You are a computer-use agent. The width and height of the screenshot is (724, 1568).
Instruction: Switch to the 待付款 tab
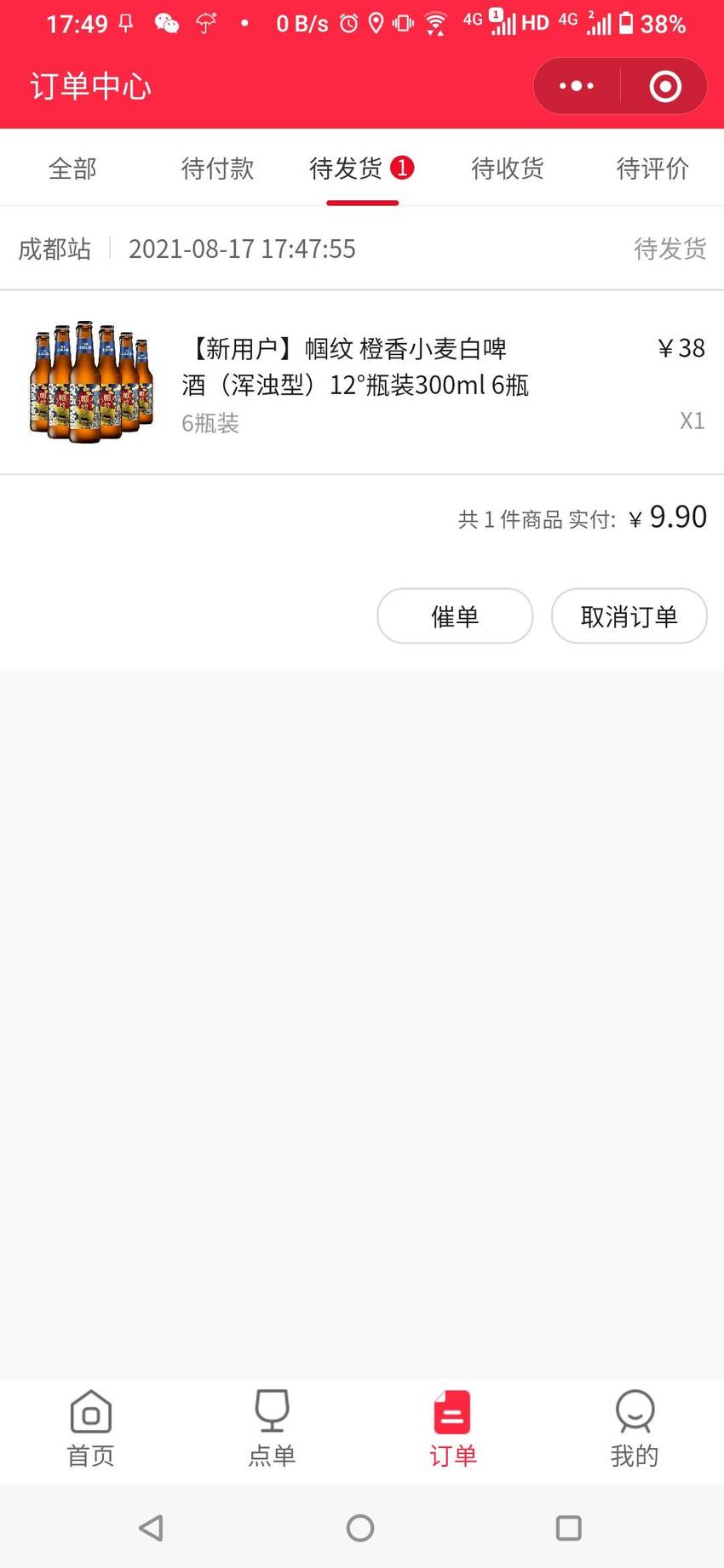click(217, 169)
